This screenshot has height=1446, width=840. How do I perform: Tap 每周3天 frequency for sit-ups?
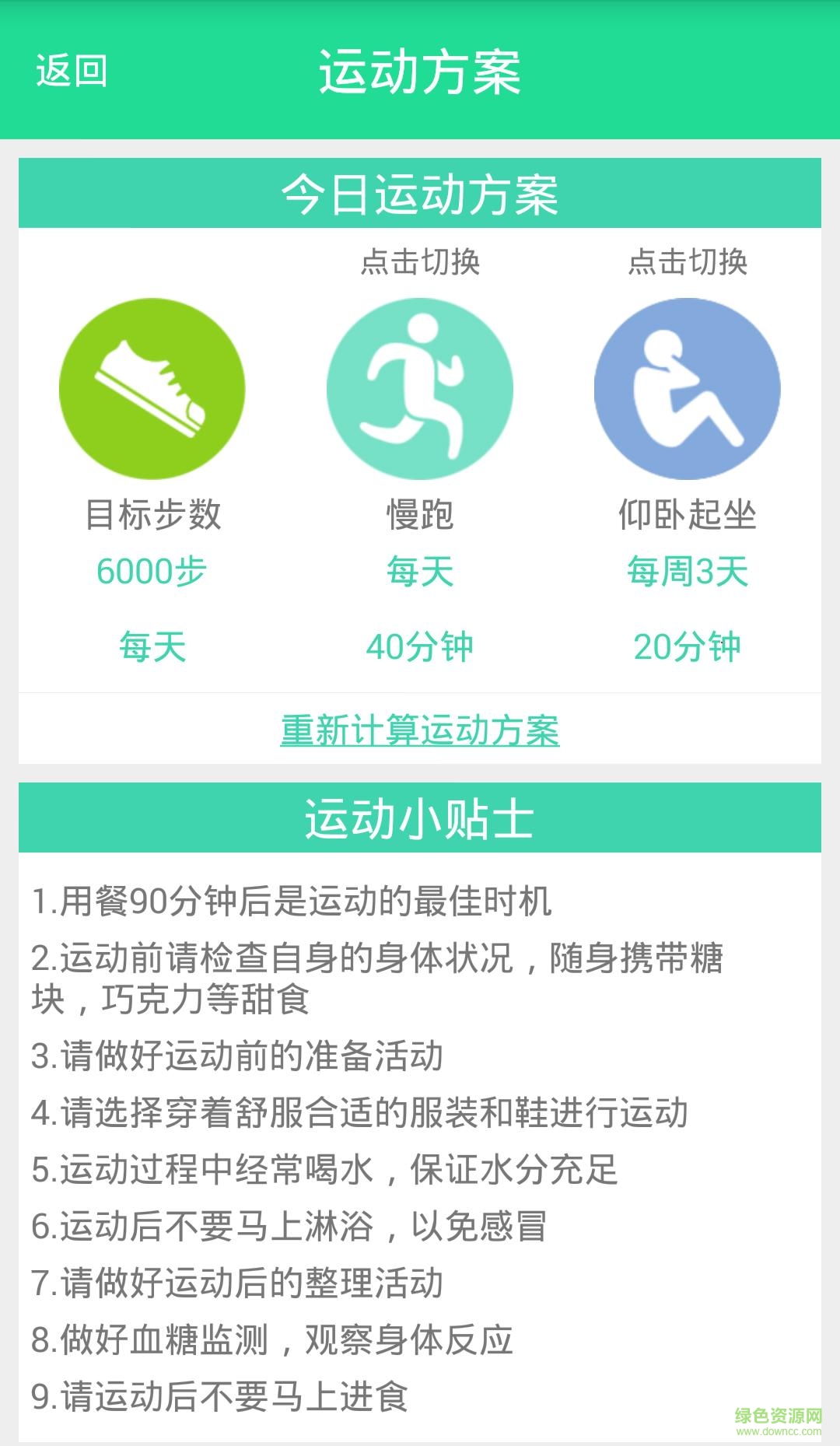(x=686, y=571)
